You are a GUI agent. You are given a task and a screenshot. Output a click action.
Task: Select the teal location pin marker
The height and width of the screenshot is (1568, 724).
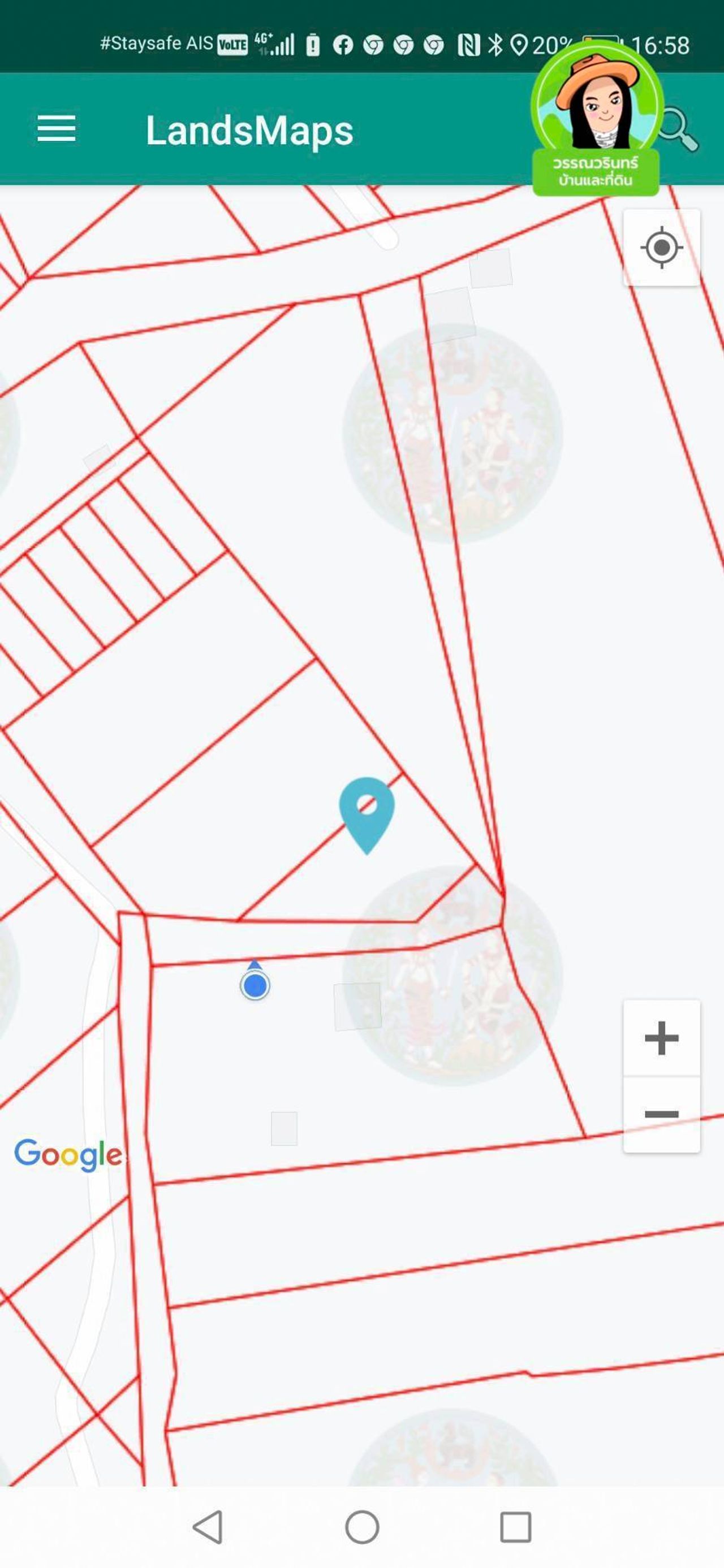pos(367,810)
